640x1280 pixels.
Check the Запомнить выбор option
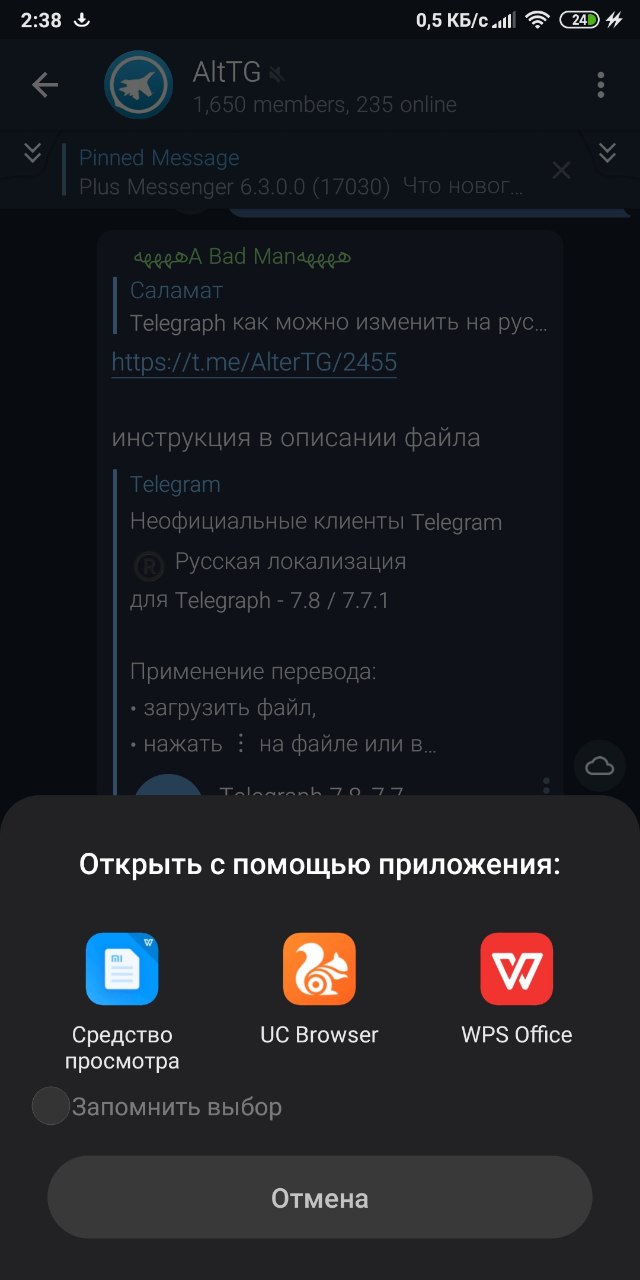[x=50, y=1106]
